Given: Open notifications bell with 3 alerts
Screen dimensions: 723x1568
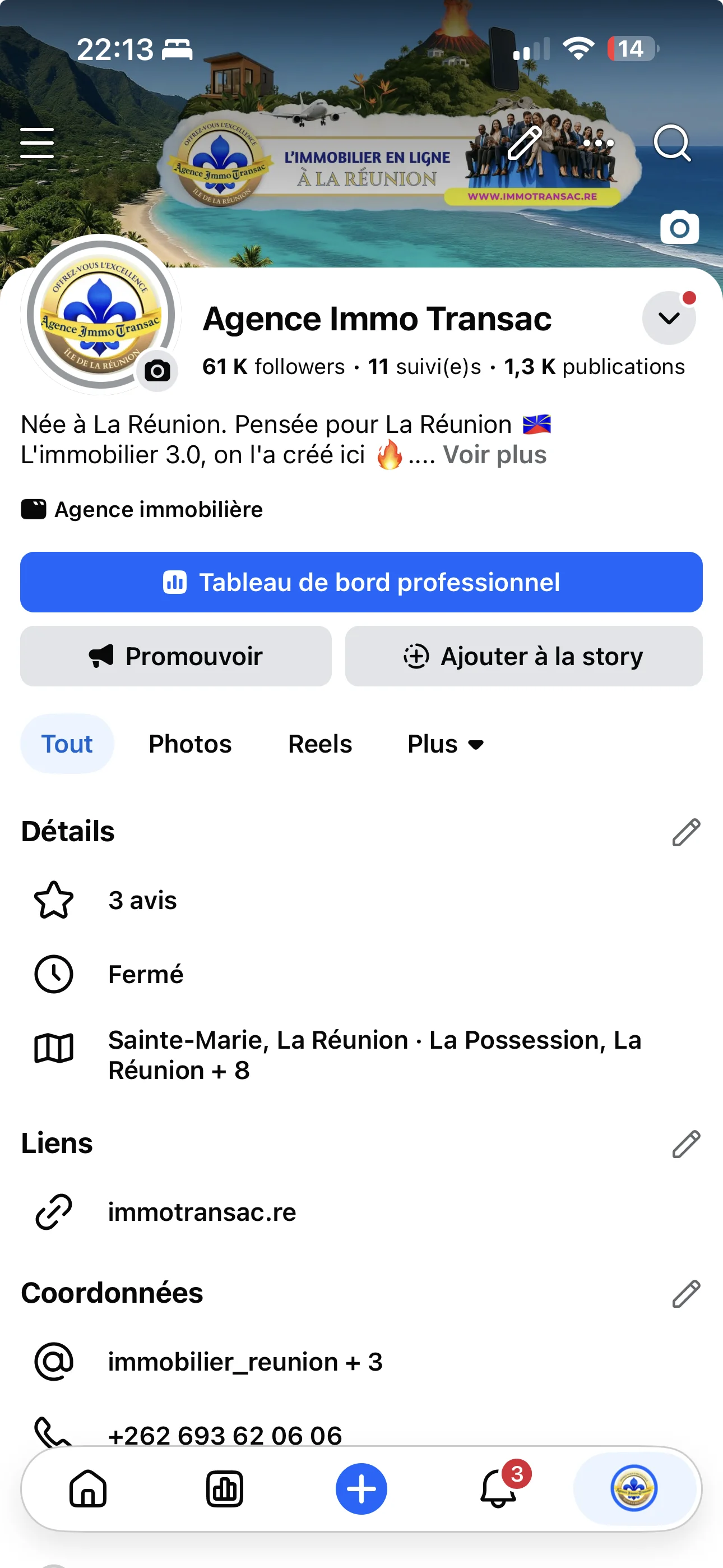Looking at the screenshot, I should click(497, 1490).
